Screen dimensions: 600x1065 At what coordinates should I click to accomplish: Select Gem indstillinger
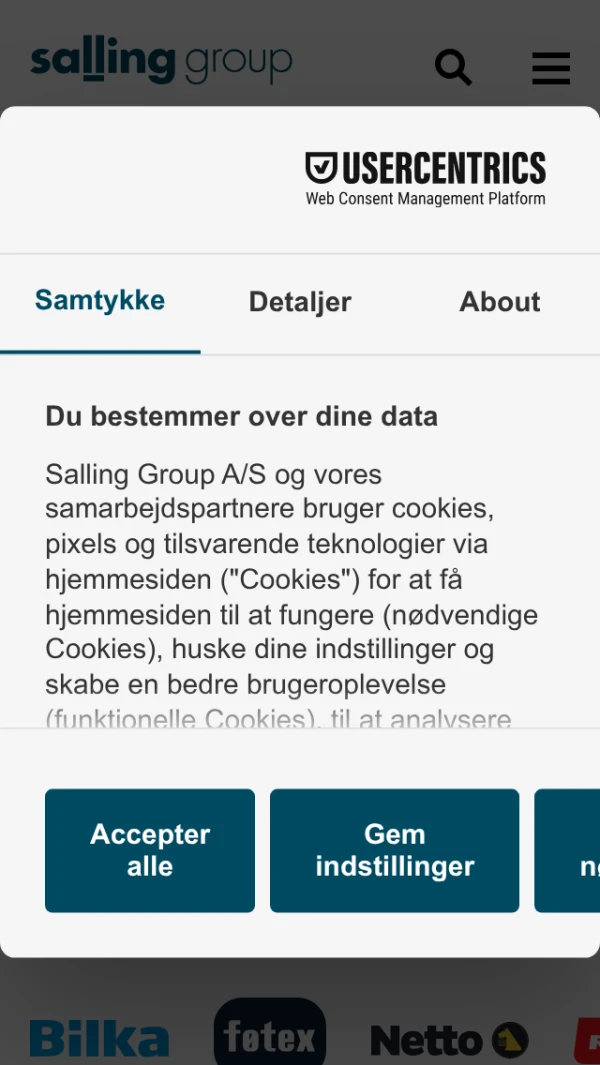[x=394, y=850]
